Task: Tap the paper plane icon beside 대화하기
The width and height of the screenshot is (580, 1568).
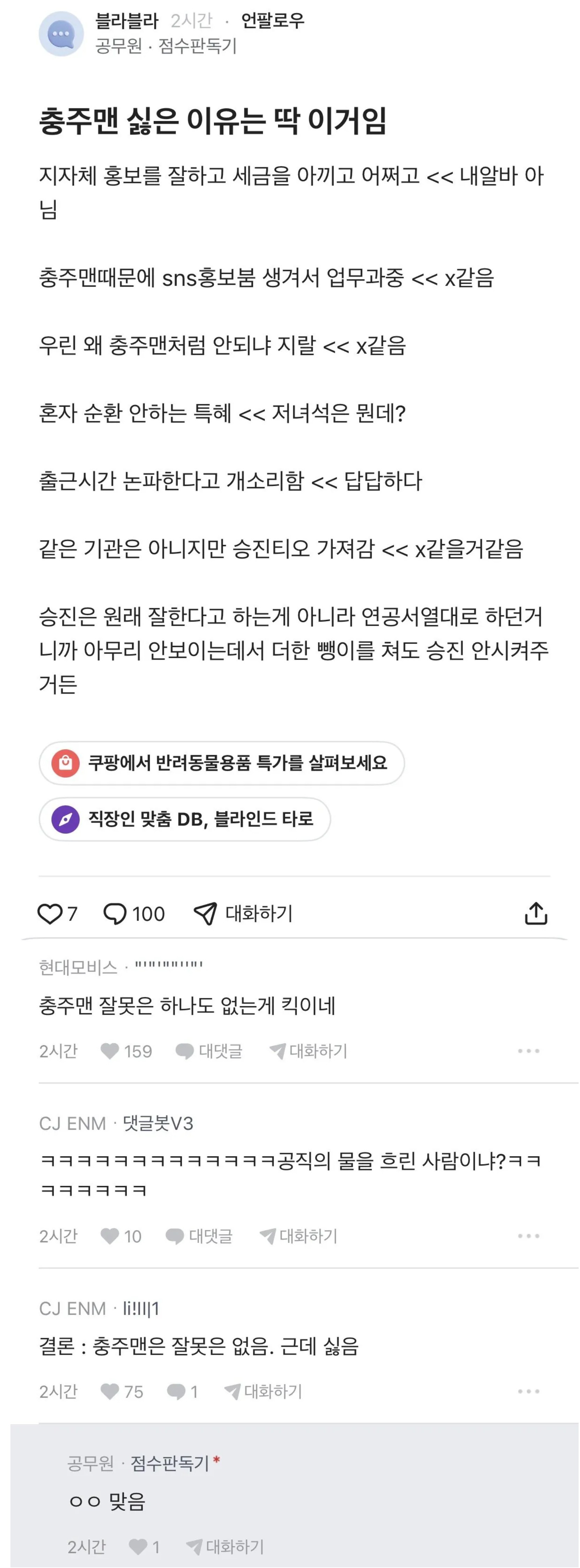Action: point(205,913)
